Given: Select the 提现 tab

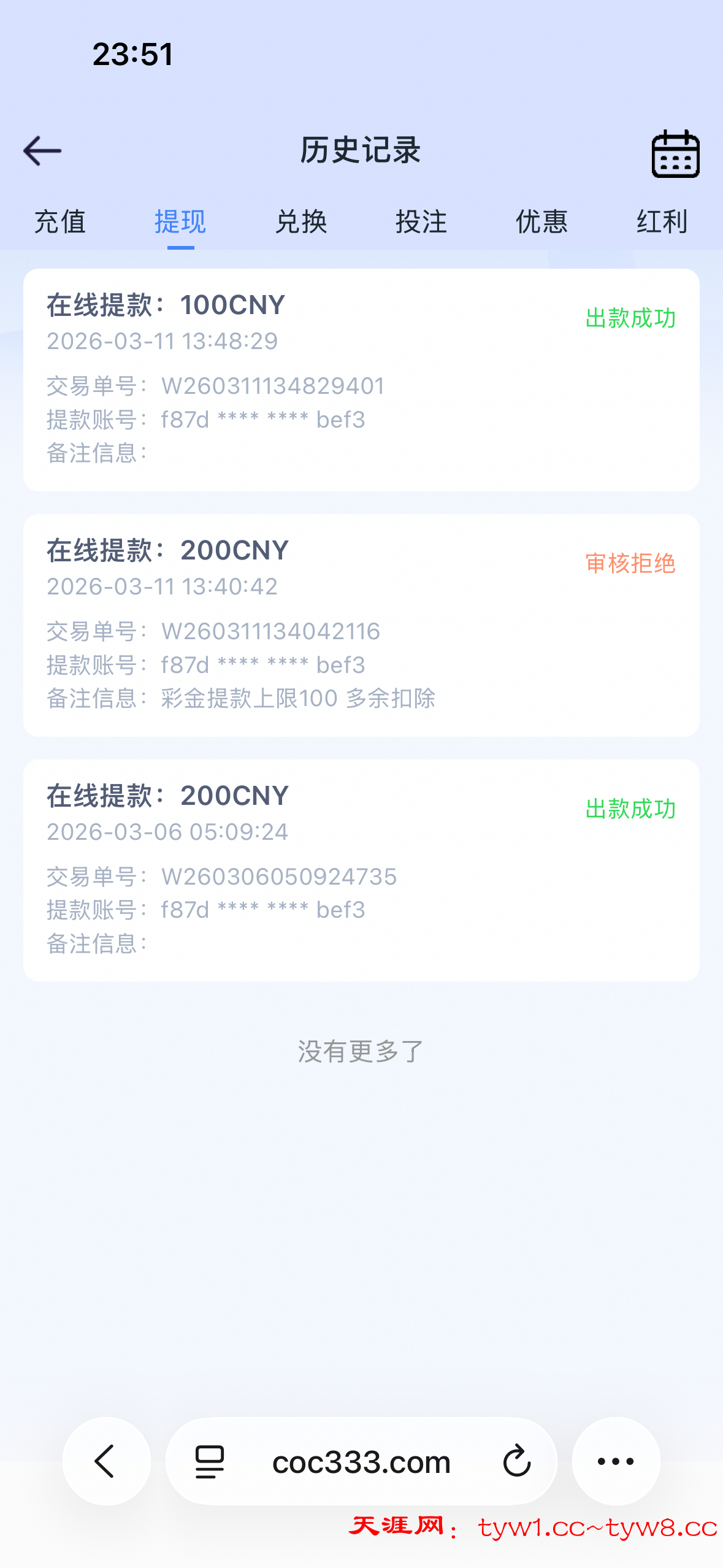Looking at the screenshot, I should click(x=180, y=221).
